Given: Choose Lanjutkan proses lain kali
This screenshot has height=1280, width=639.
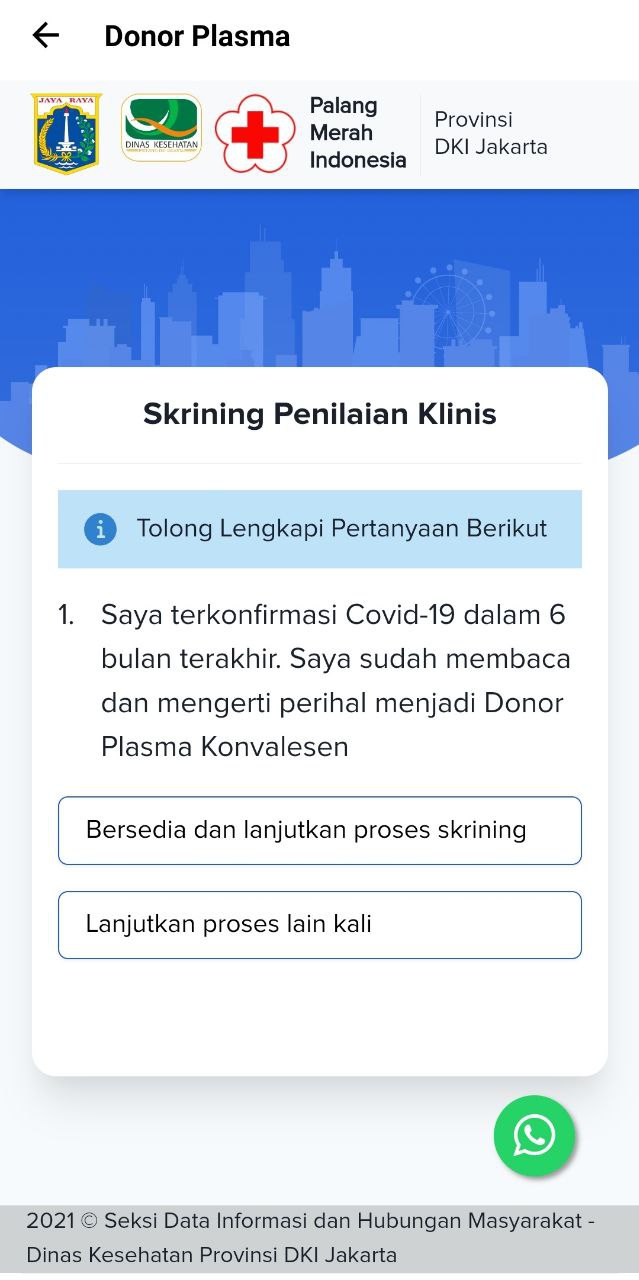Looking at the screenshot, I should tap(320, 924).
